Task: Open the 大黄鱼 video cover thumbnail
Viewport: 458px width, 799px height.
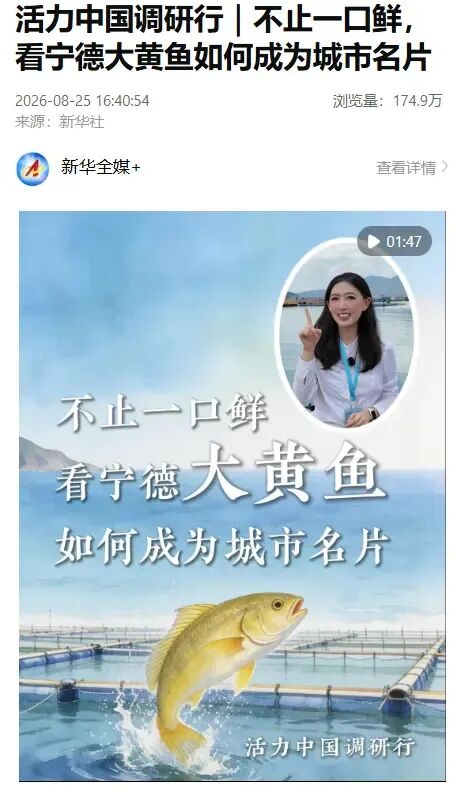Action: (232, 496)
